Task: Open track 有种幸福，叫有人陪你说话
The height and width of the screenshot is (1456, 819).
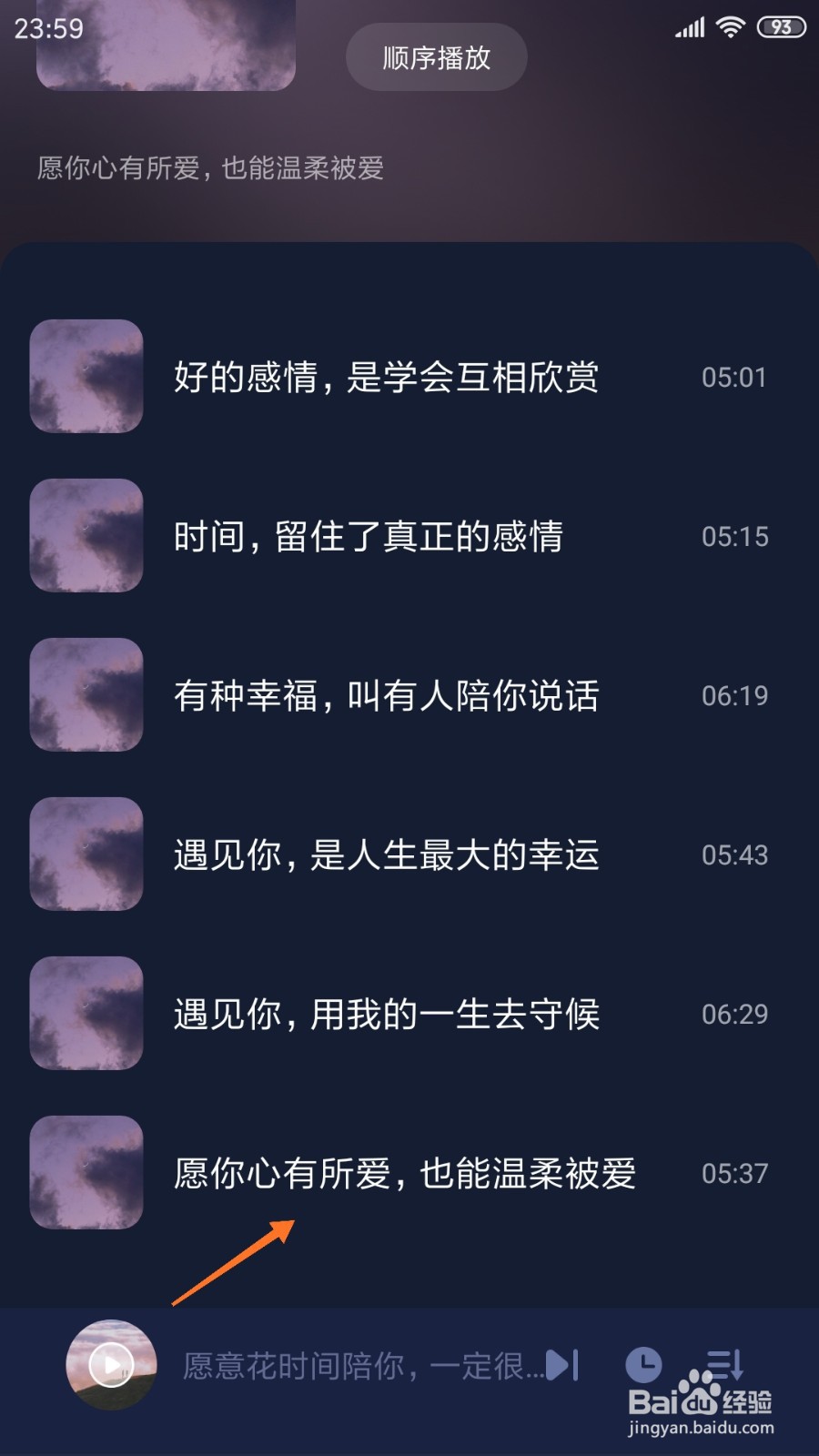Action: click(x=409, y=694)
